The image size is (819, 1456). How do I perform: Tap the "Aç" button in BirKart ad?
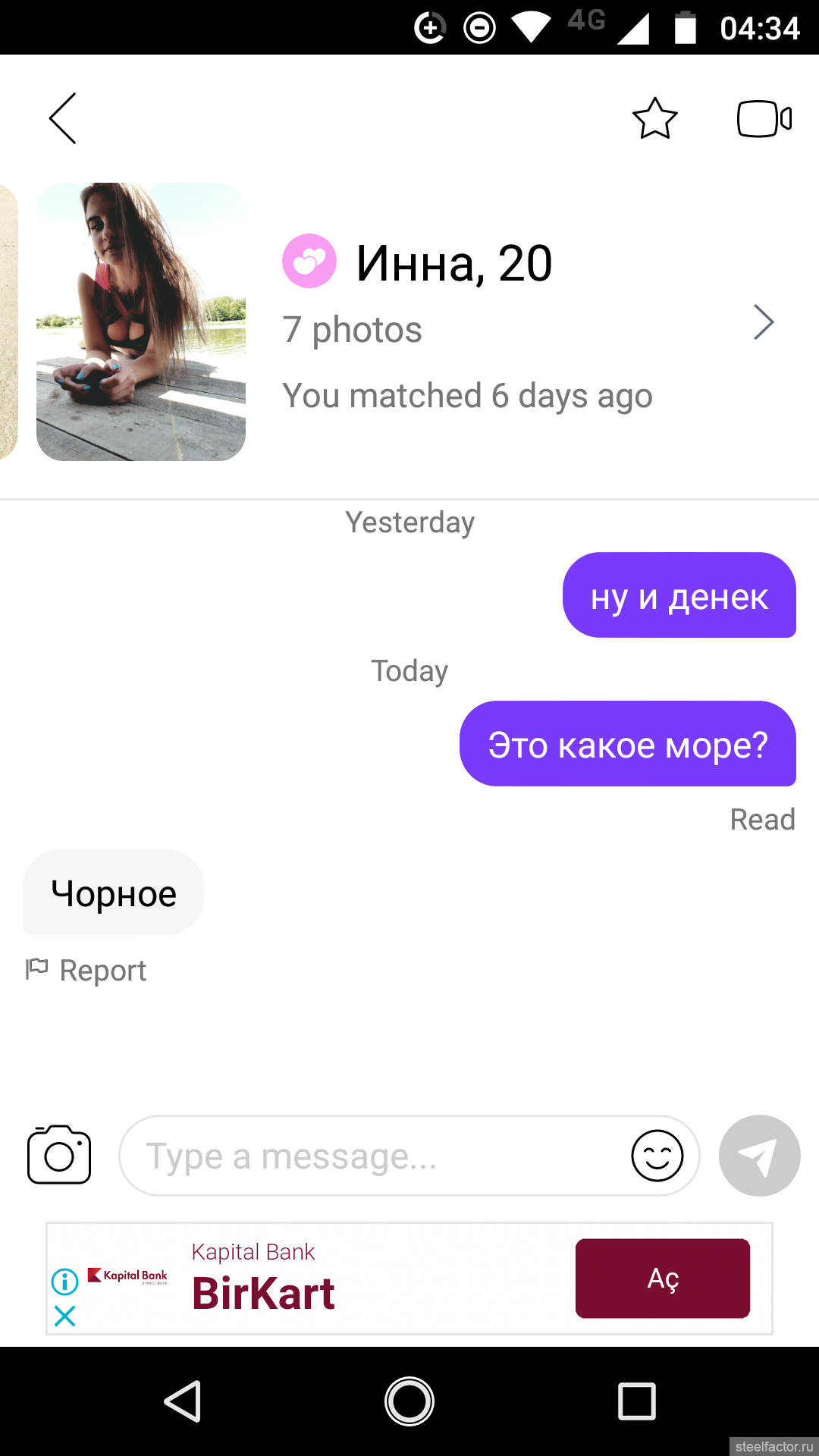tap(663, 1279)
